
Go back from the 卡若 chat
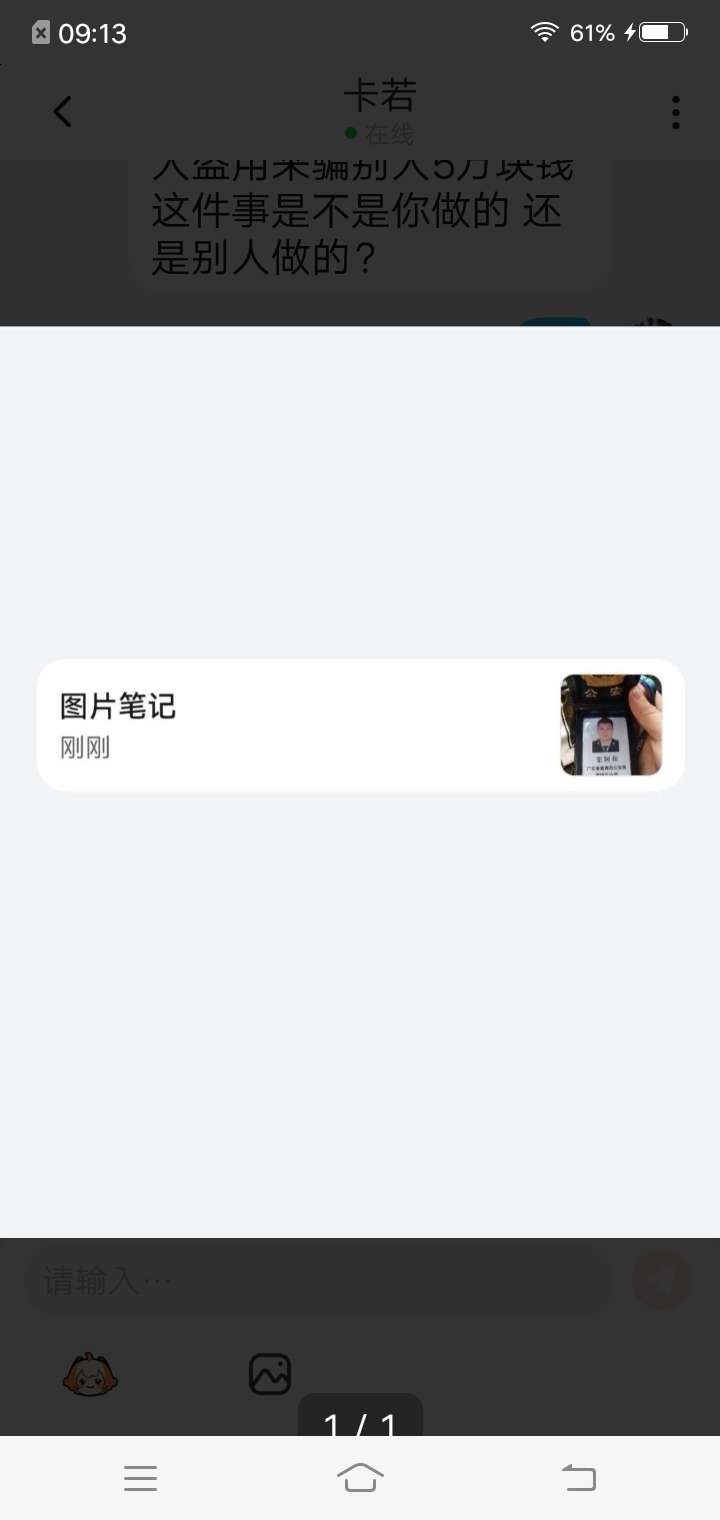[x=62, y=111]
